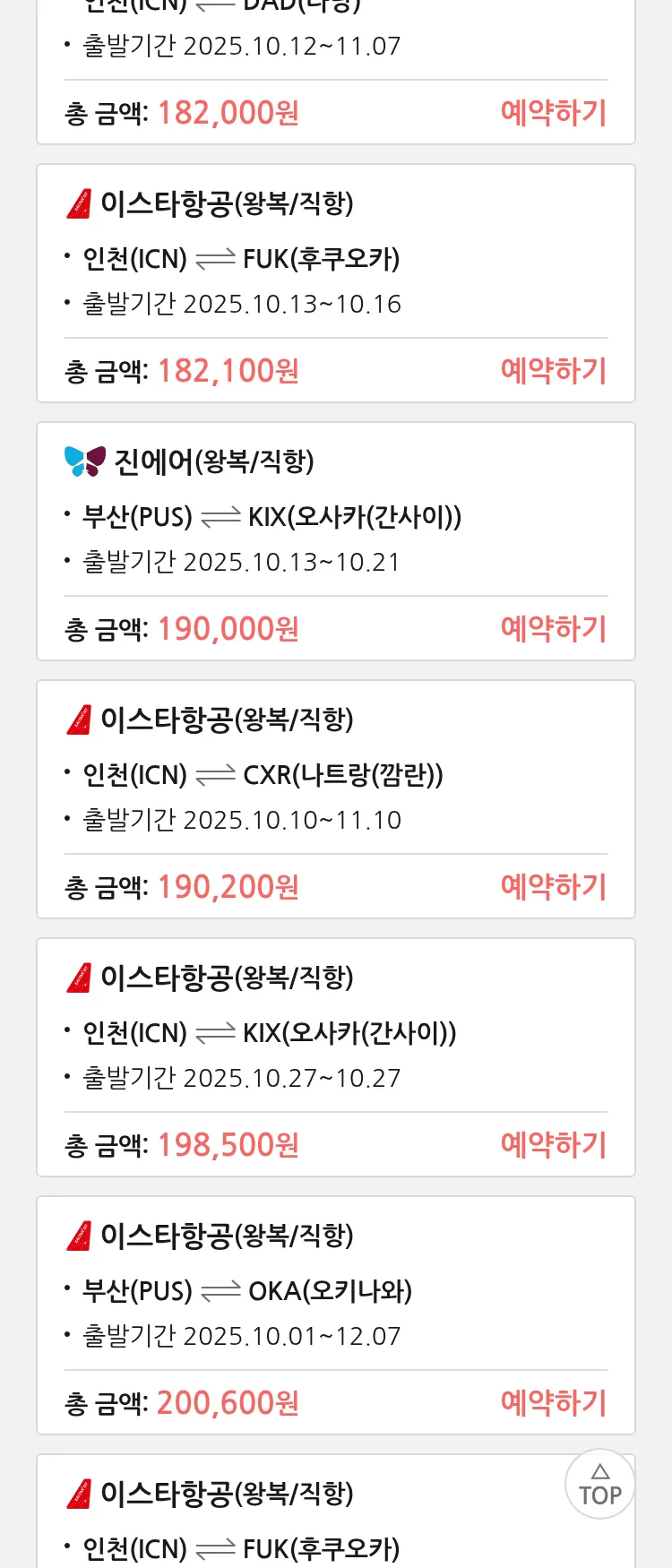
Task: Book the Incheon–Fukuoka 182,100원 flight
Action: (x=553, y=371)
